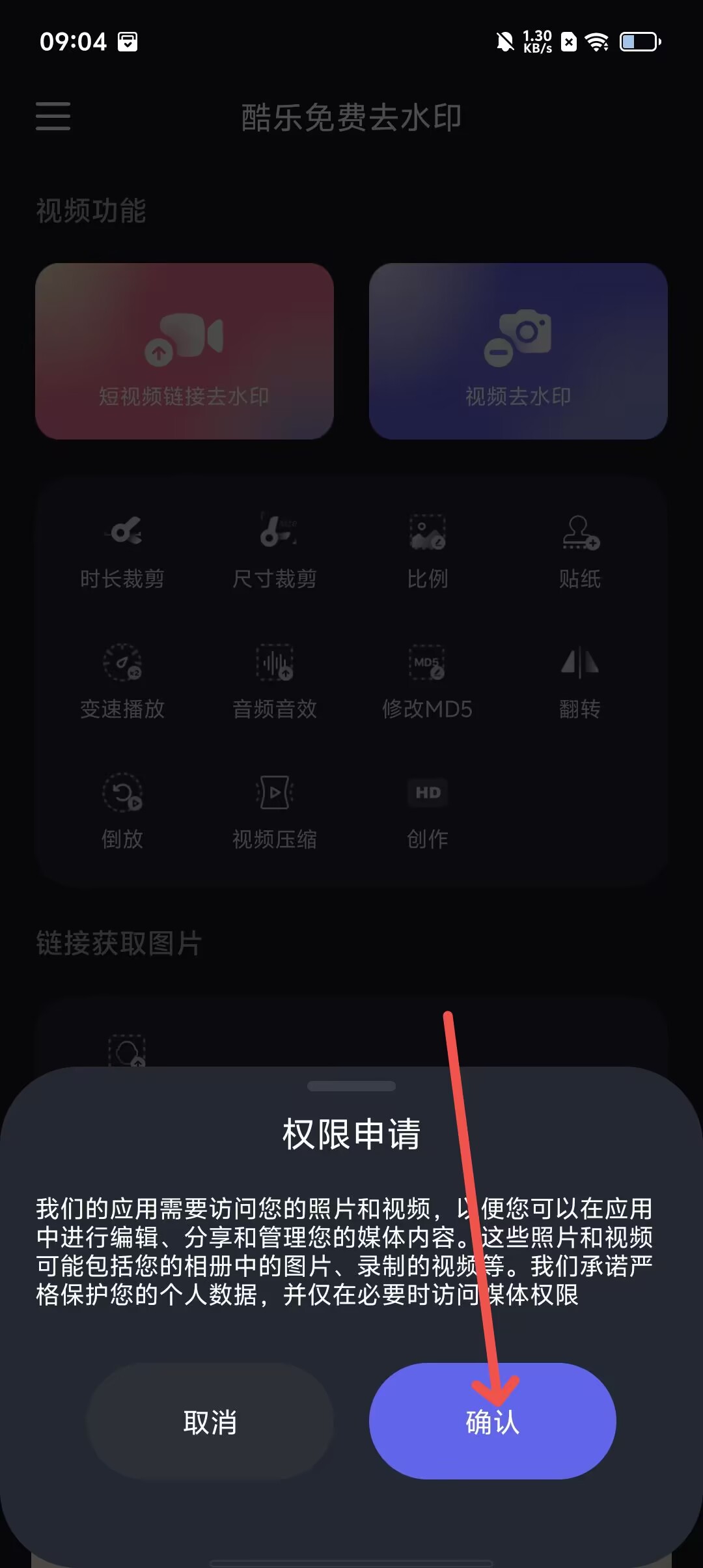Tap 取消 to cancel the permission request
703x1568 pixels.
coord(210,1421)
